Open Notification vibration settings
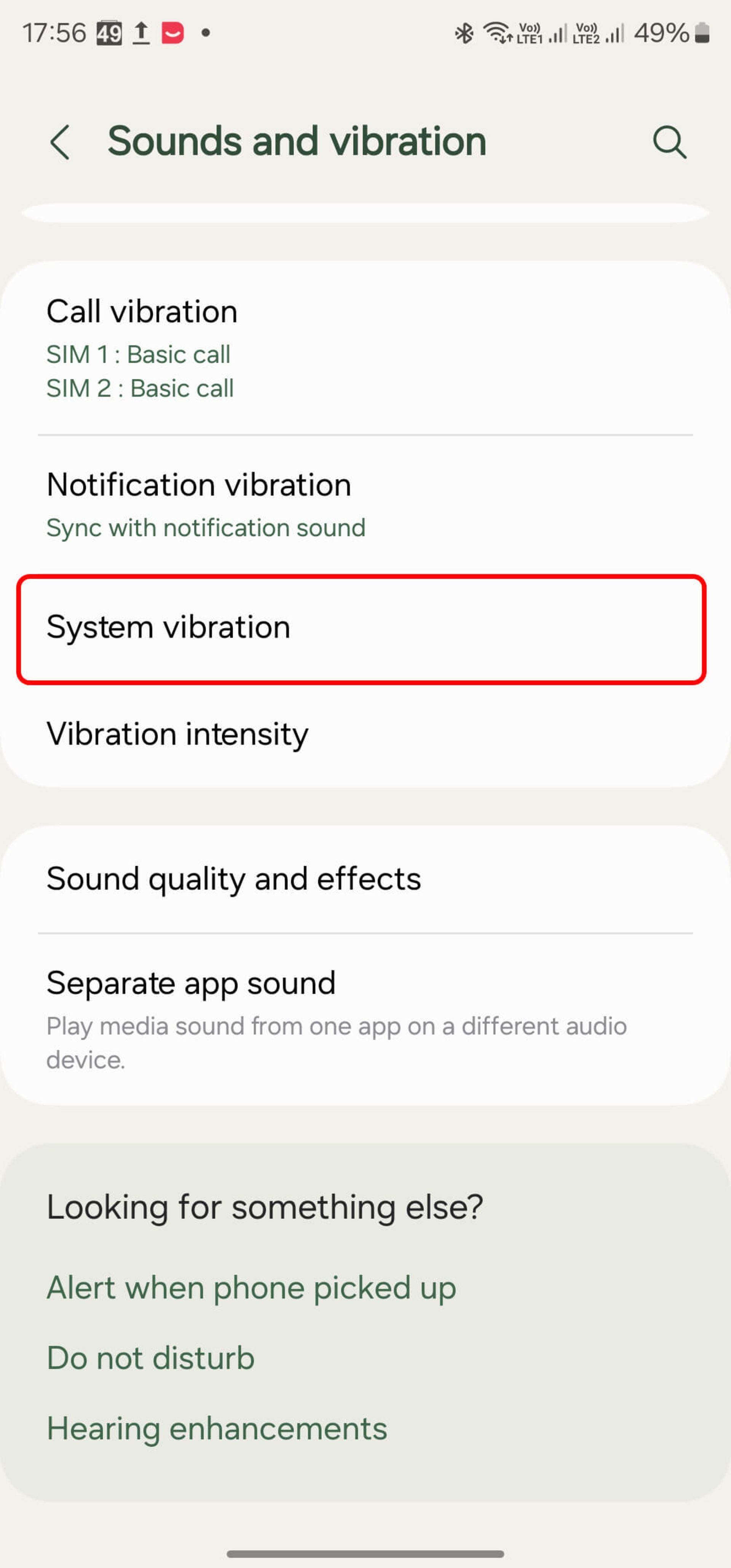This screenshot has height=1568, width=731. tap(365, 504)
